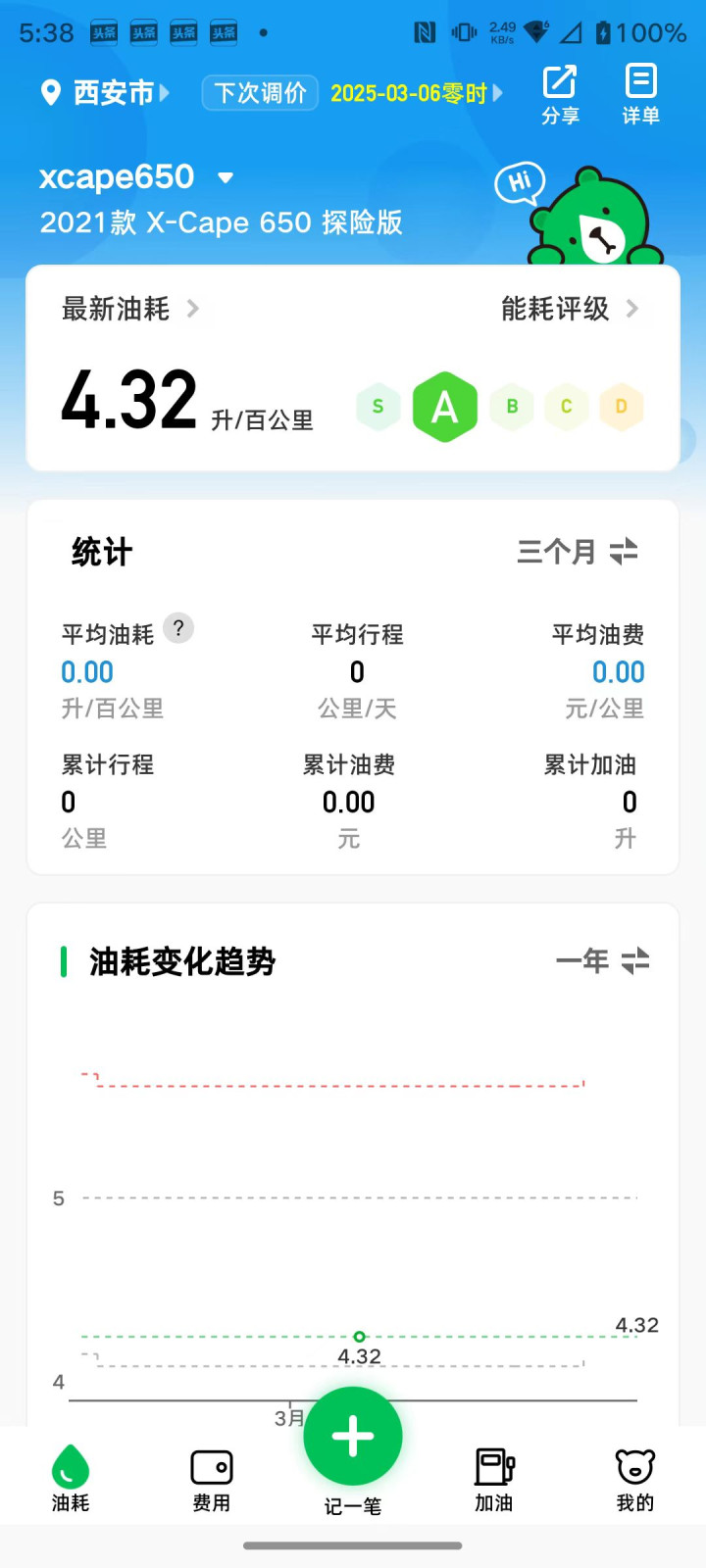Change the 一年 trend period
This screenshot has height=1568, width=706.
[x=602, y=960]
